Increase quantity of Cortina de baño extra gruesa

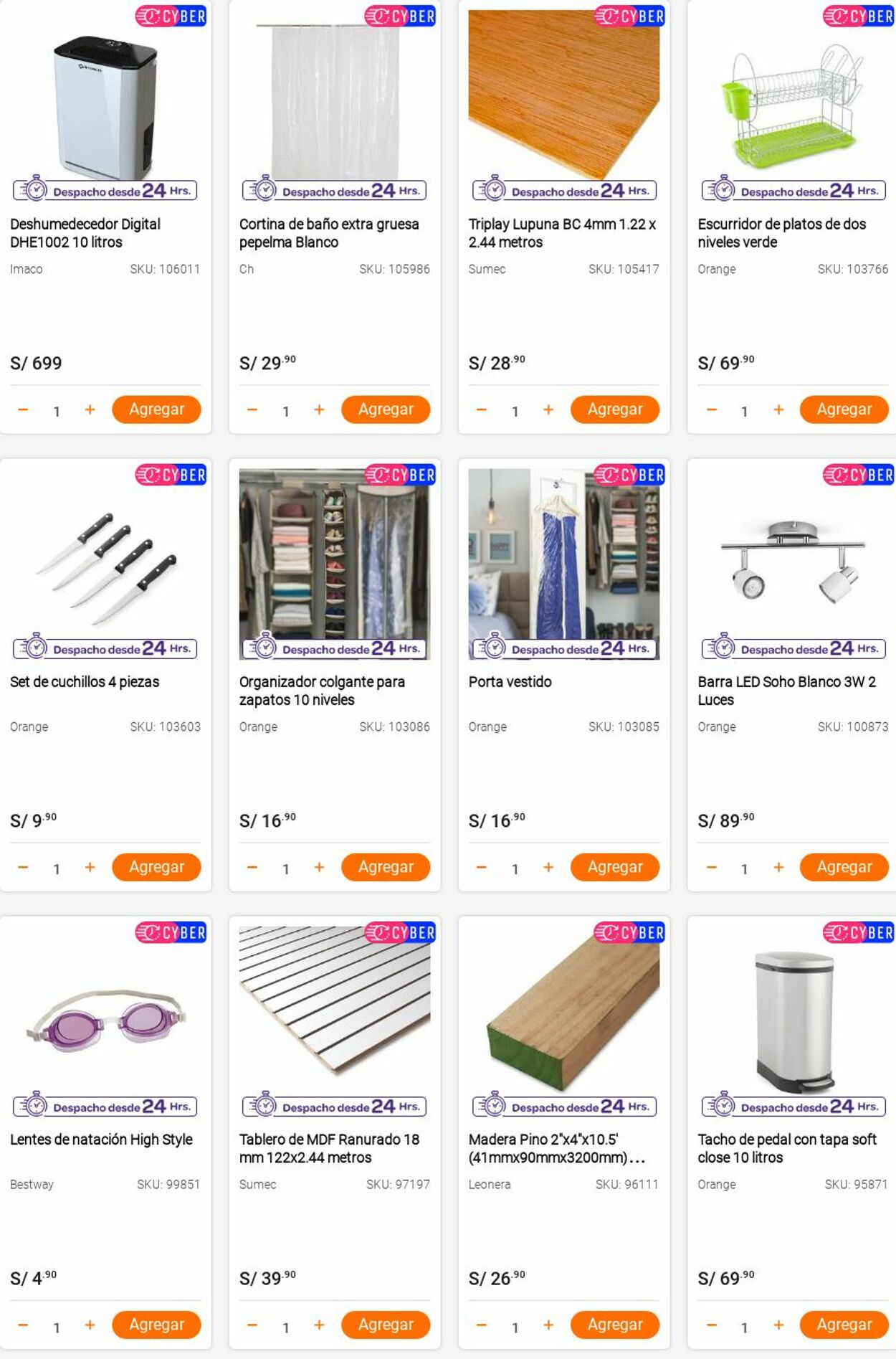click(x=319, y=409)
